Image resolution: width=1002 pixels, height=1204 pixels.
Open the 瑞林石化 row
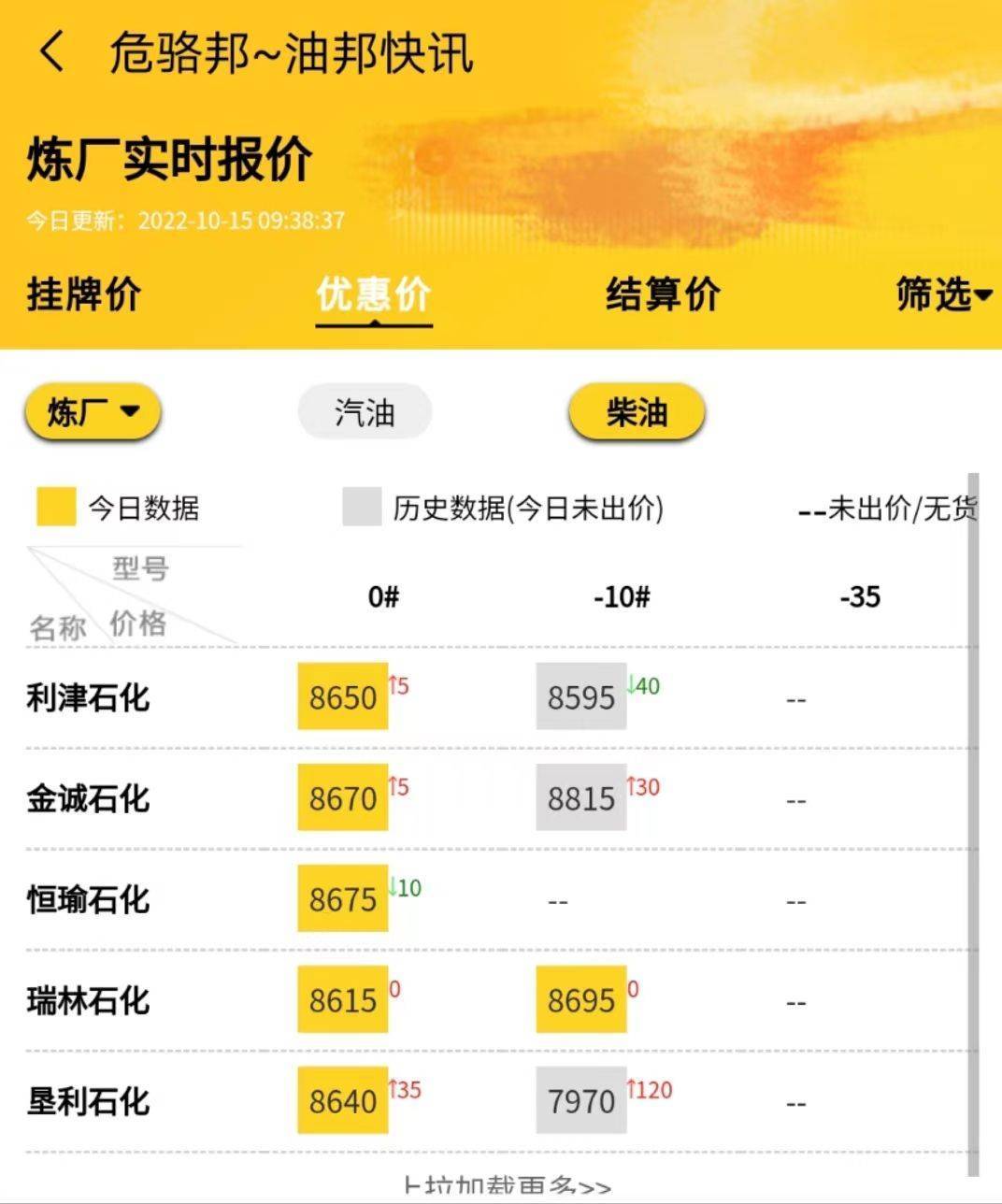[x=89, y=1000]
